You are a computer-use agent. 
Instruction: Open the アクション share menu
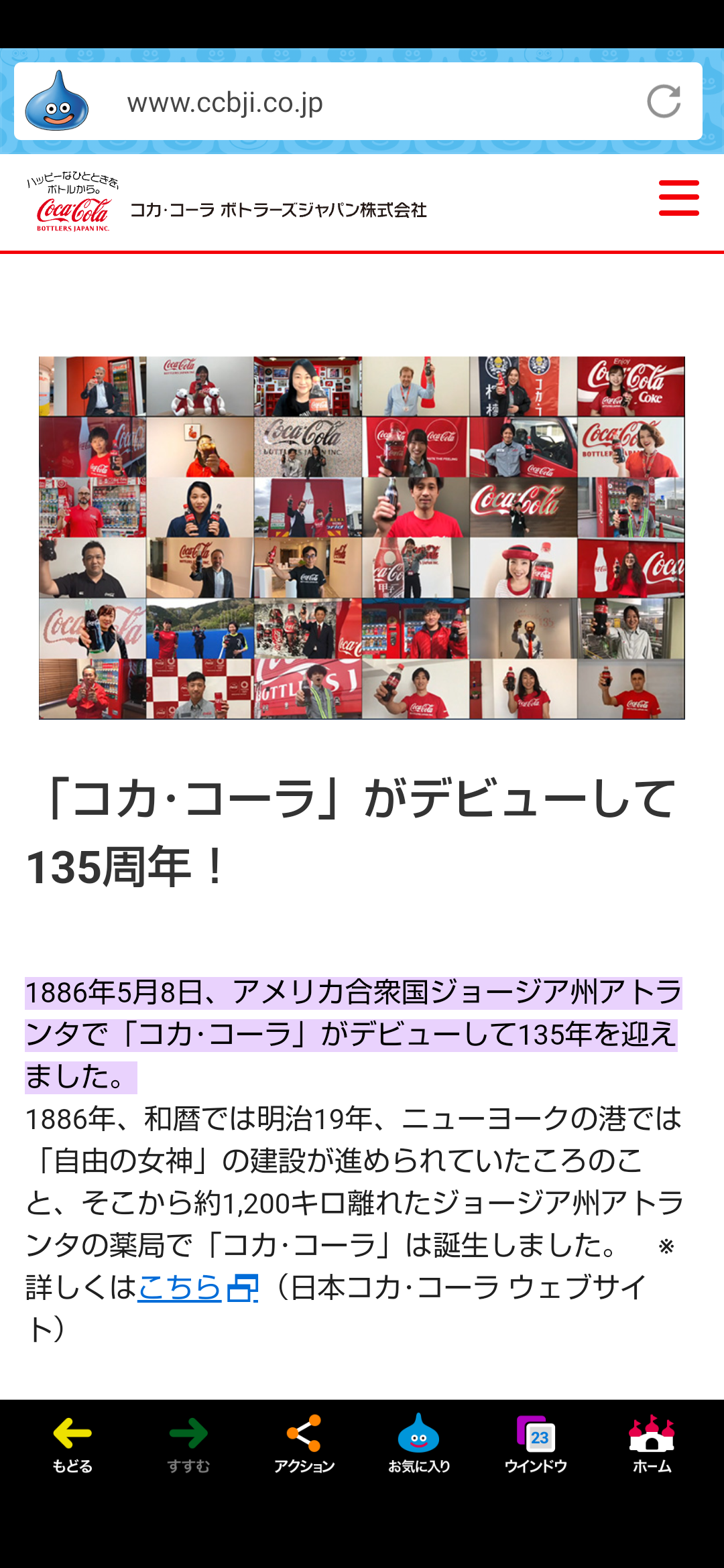pos(304,1444)
